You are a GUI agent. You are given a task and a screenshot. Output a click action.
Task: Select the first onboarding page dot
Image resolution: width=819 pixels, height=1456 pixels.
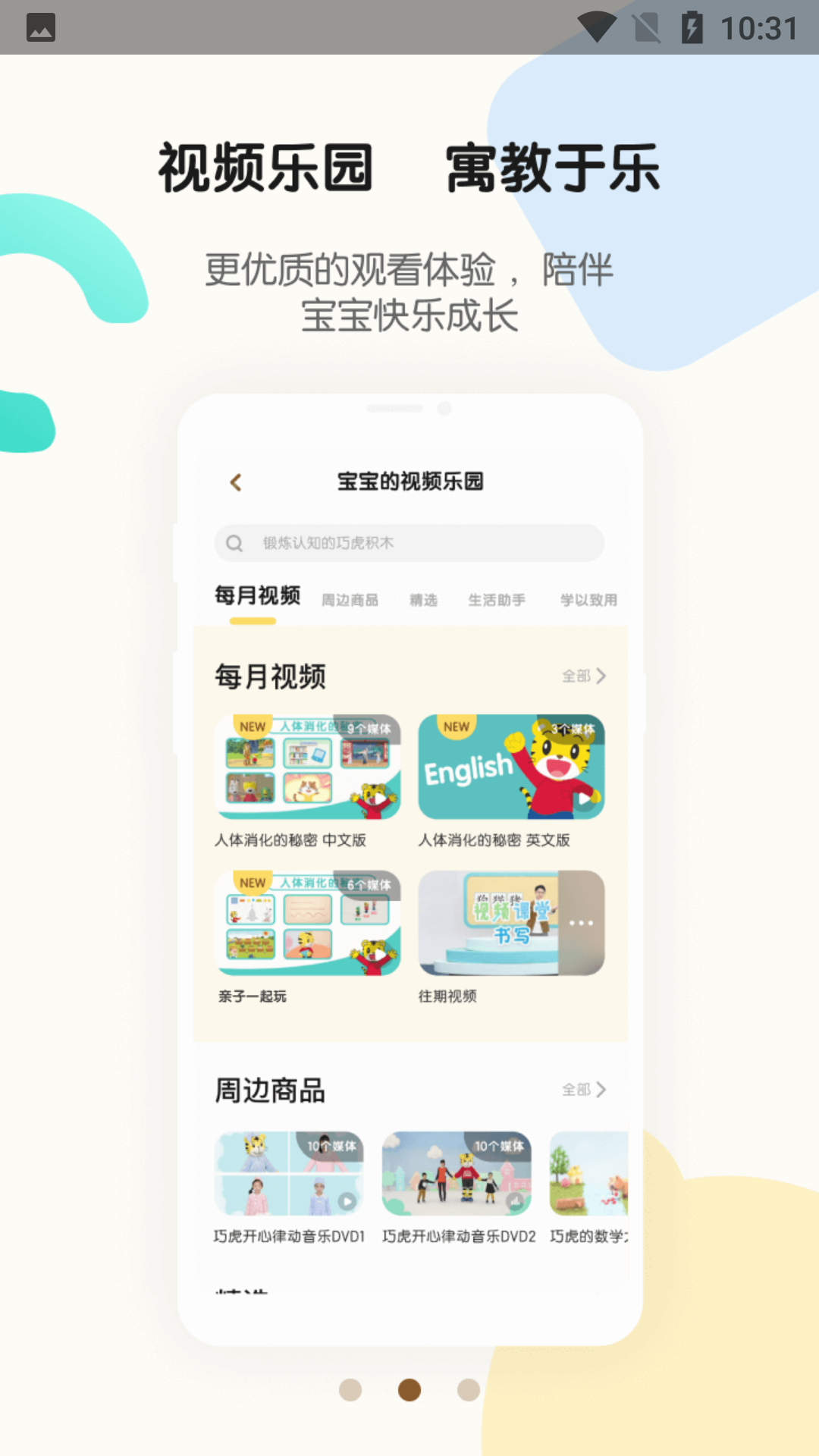350,1389
